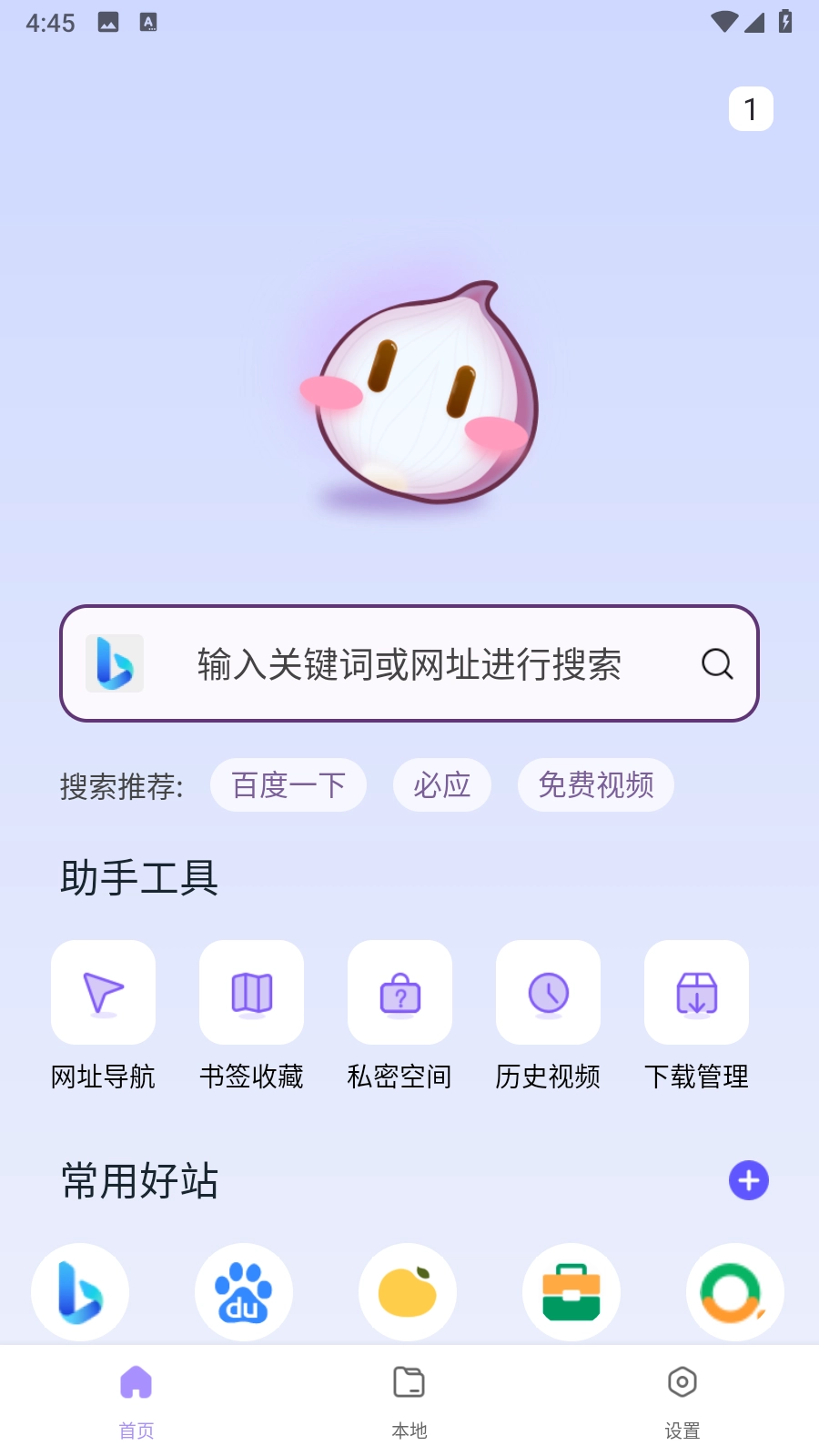Image resolution: width=819 pixels, height=1456 pixels.
Task: Select the 首页 home tab
Action: 136,1399
